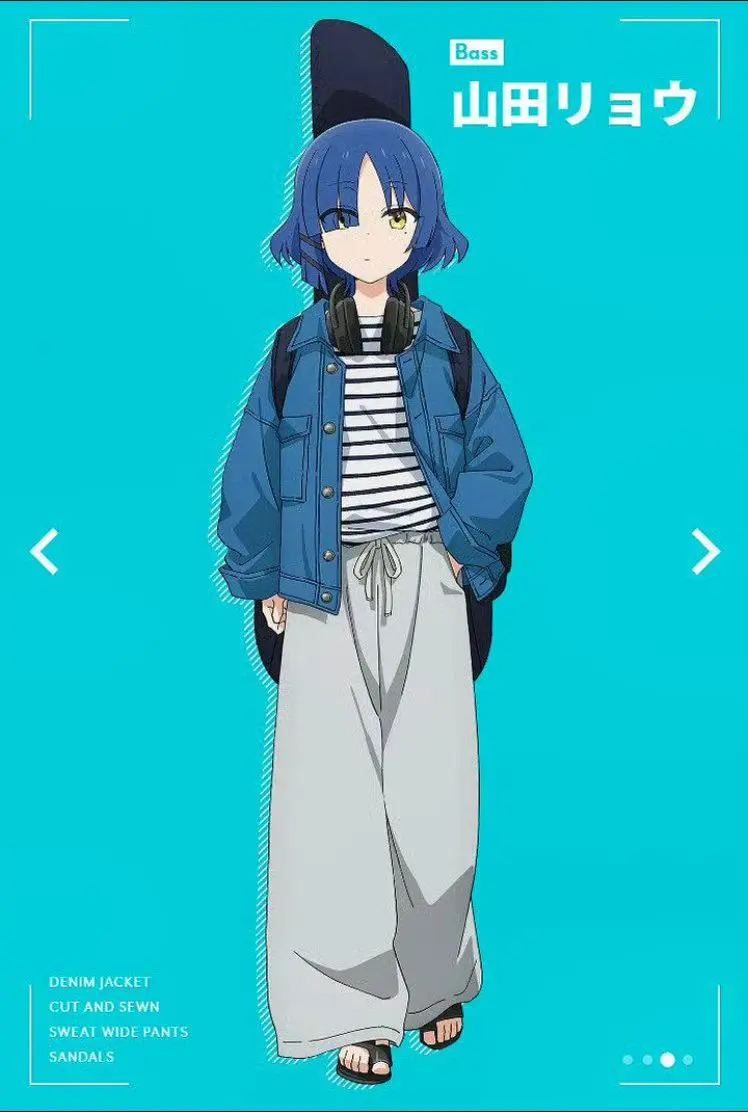This screenshot has height=1112, width=748.
Task: Jump to the last carousel dot
Action: 688,1059
